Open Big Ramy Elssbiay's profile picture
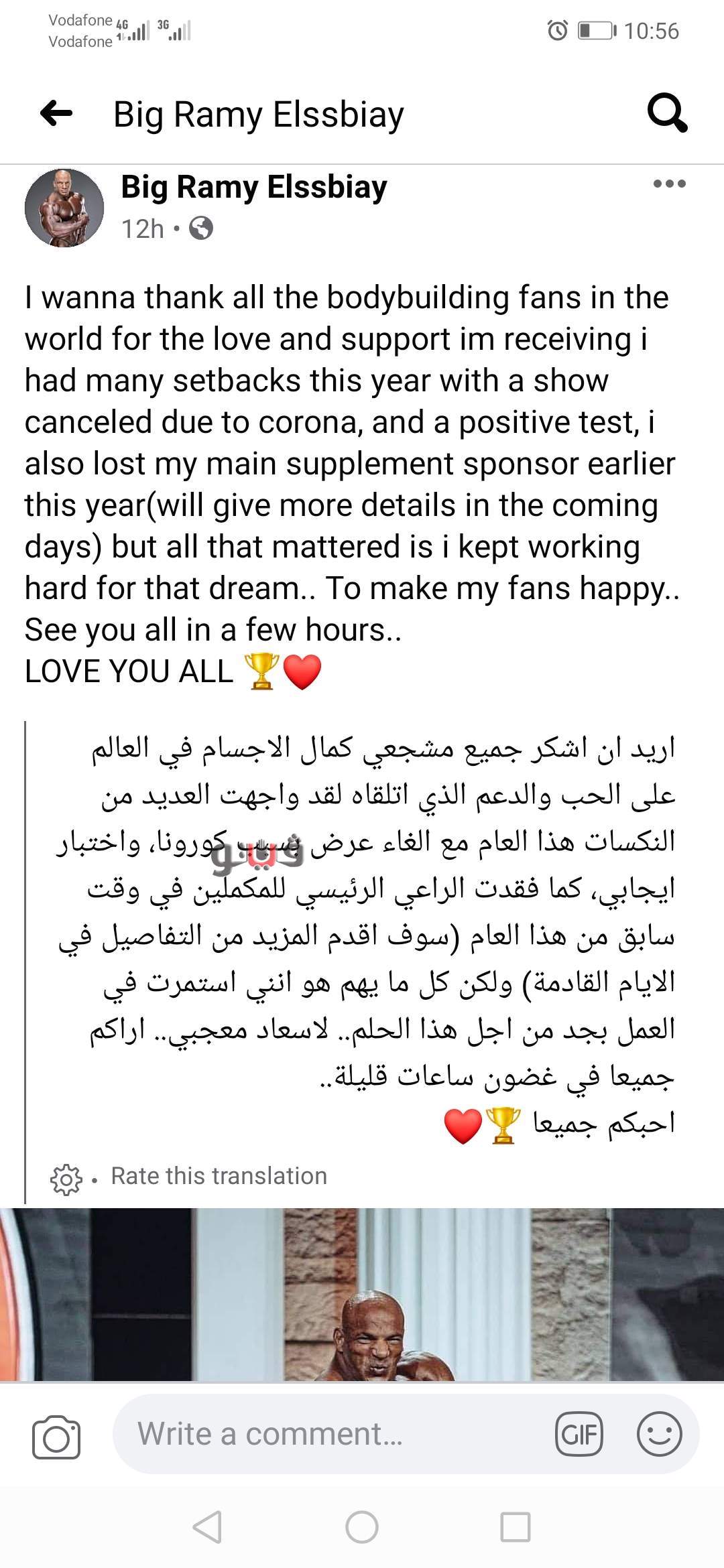724x1568 pixels. 64,208
